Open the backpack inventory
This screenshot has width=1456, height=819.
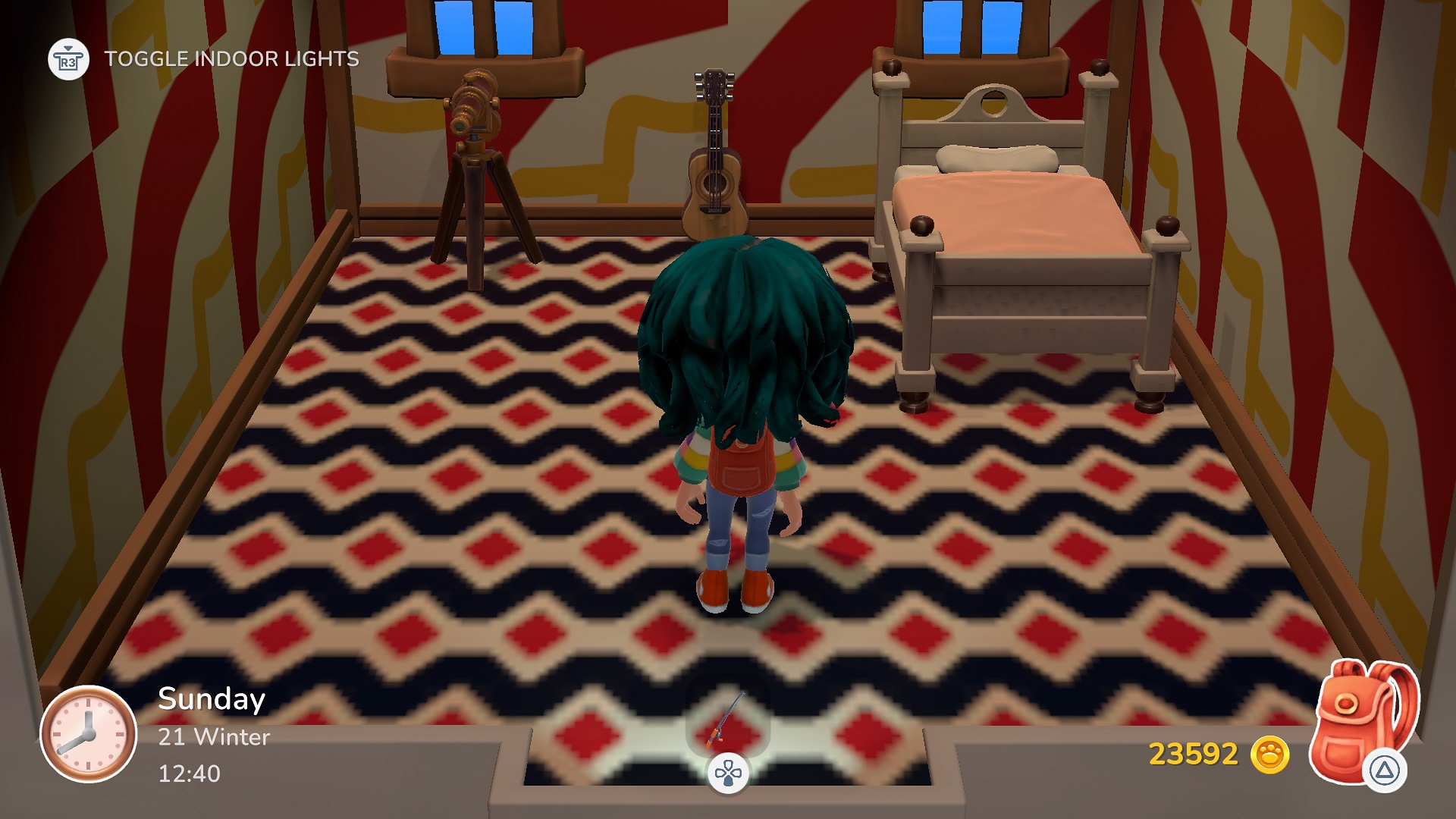[1365, 724]
